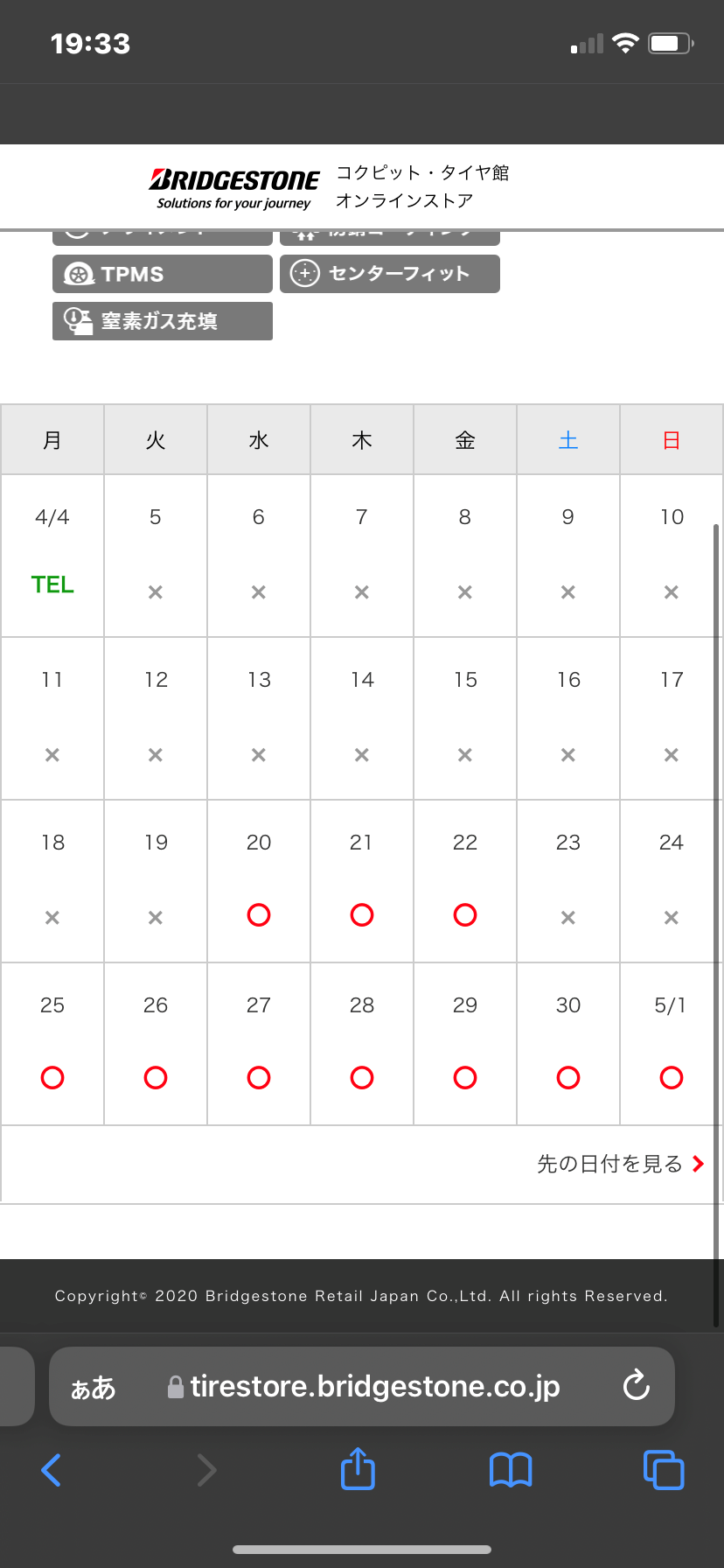The image size is (724, 1568).
Task: Choose April 29 for booking
Action: [465, 1078]
